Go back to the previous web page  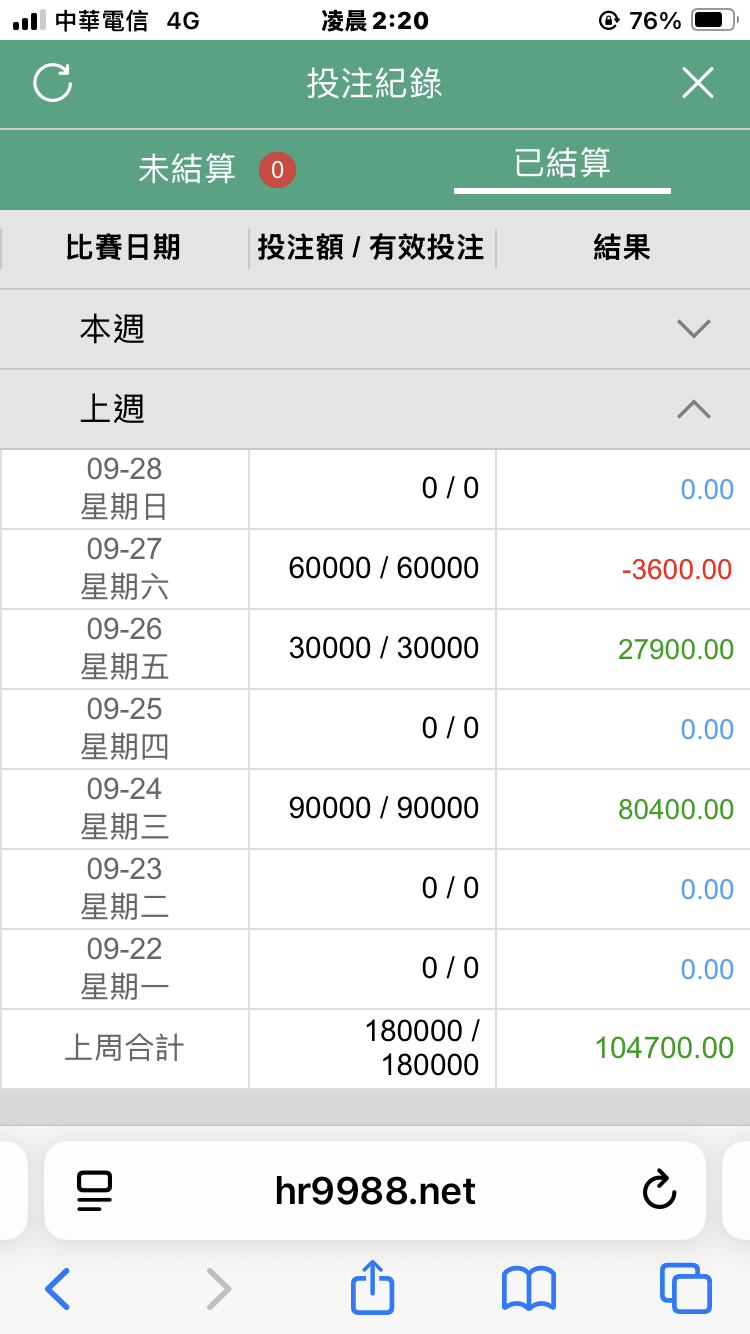point(58,1288)
